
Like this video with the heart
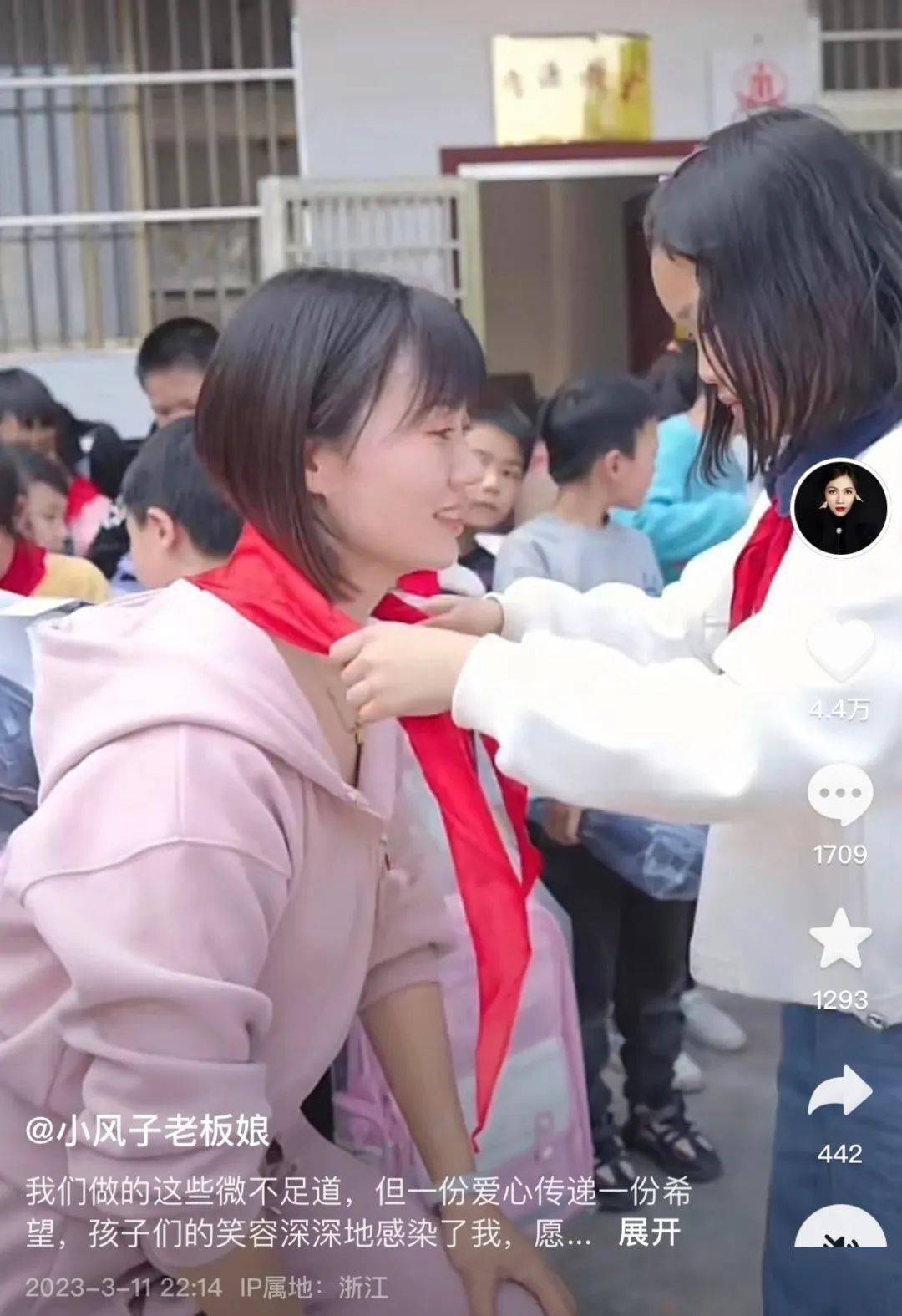click(840, 650)
